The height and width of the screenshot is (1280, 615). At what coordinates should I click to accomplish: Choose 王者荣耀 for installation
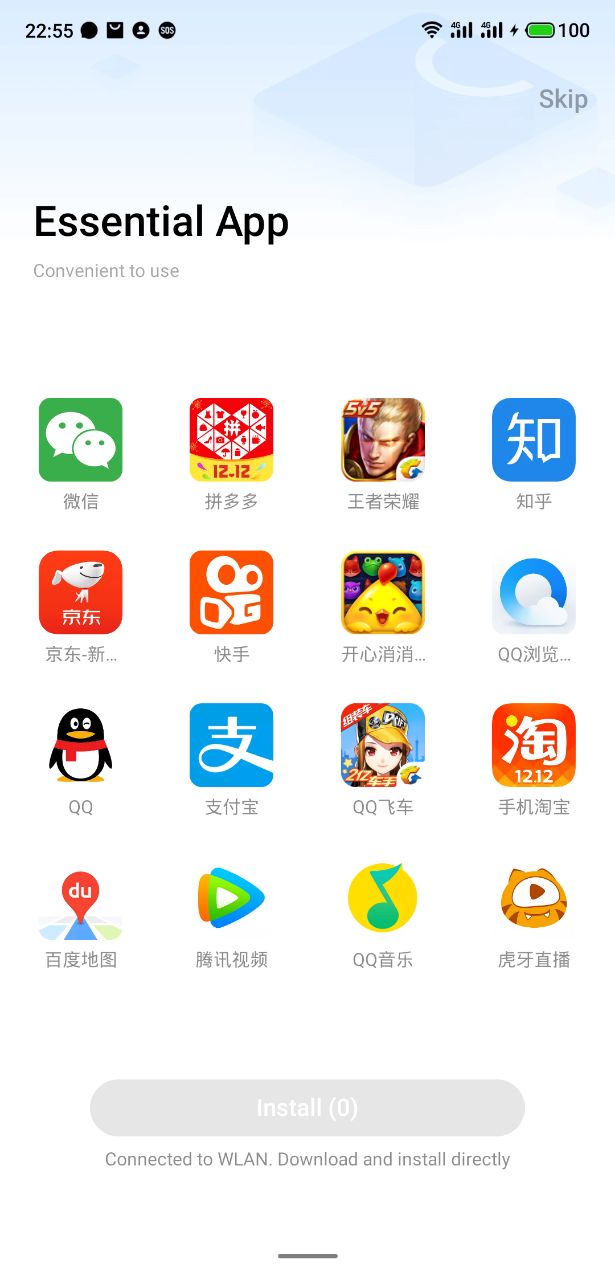click(383, 440)
